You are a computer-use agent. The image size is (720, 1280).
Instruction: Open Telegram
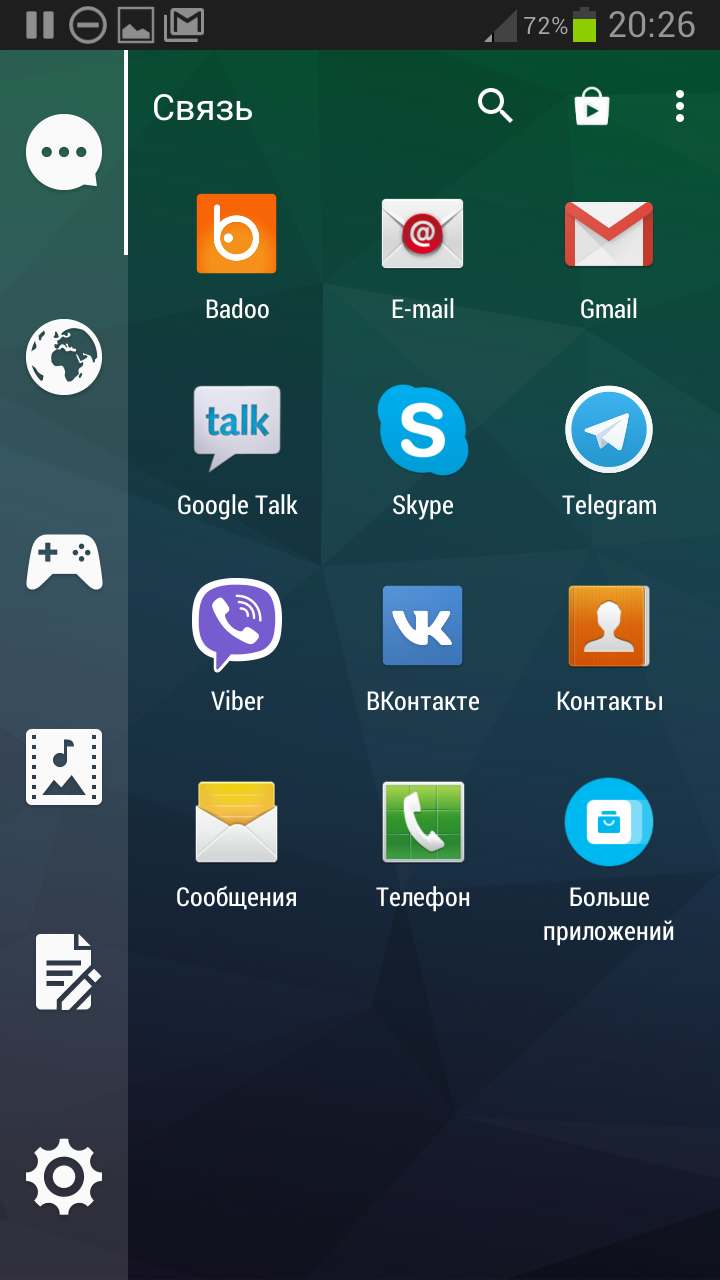click(x=609, y=452)
